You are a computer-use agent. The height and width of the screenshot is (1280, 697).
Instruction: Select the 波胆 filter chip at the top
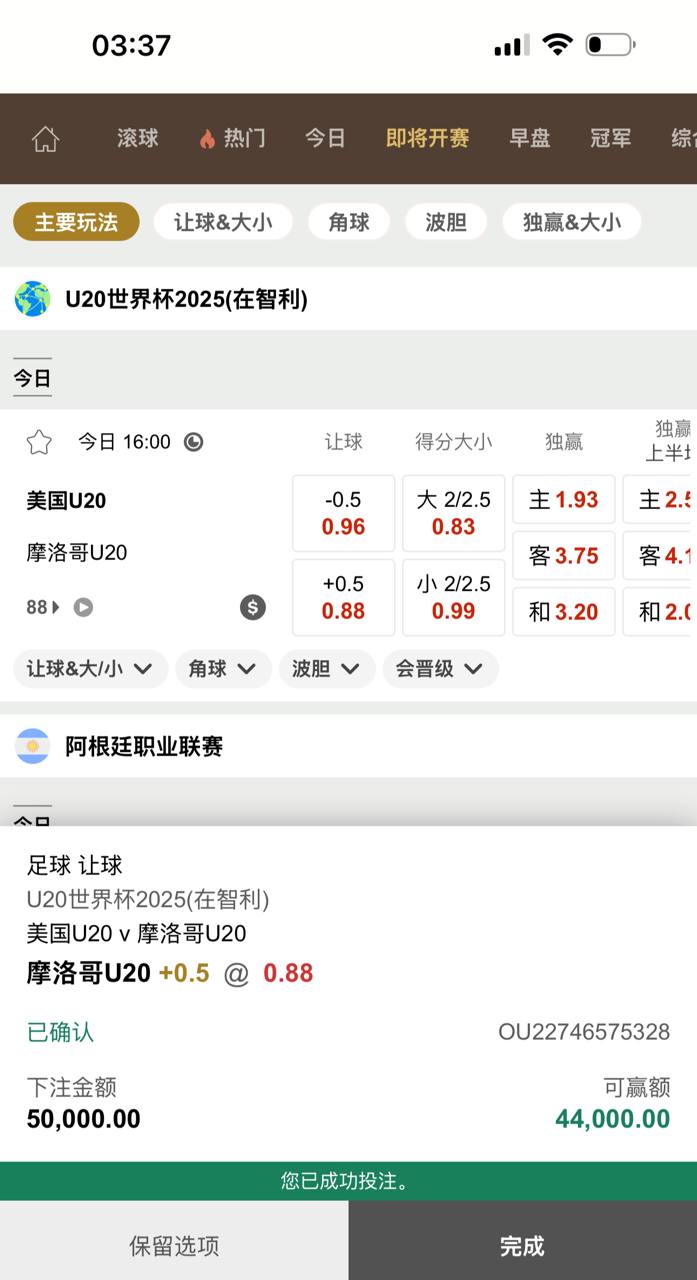pos(446,222)
